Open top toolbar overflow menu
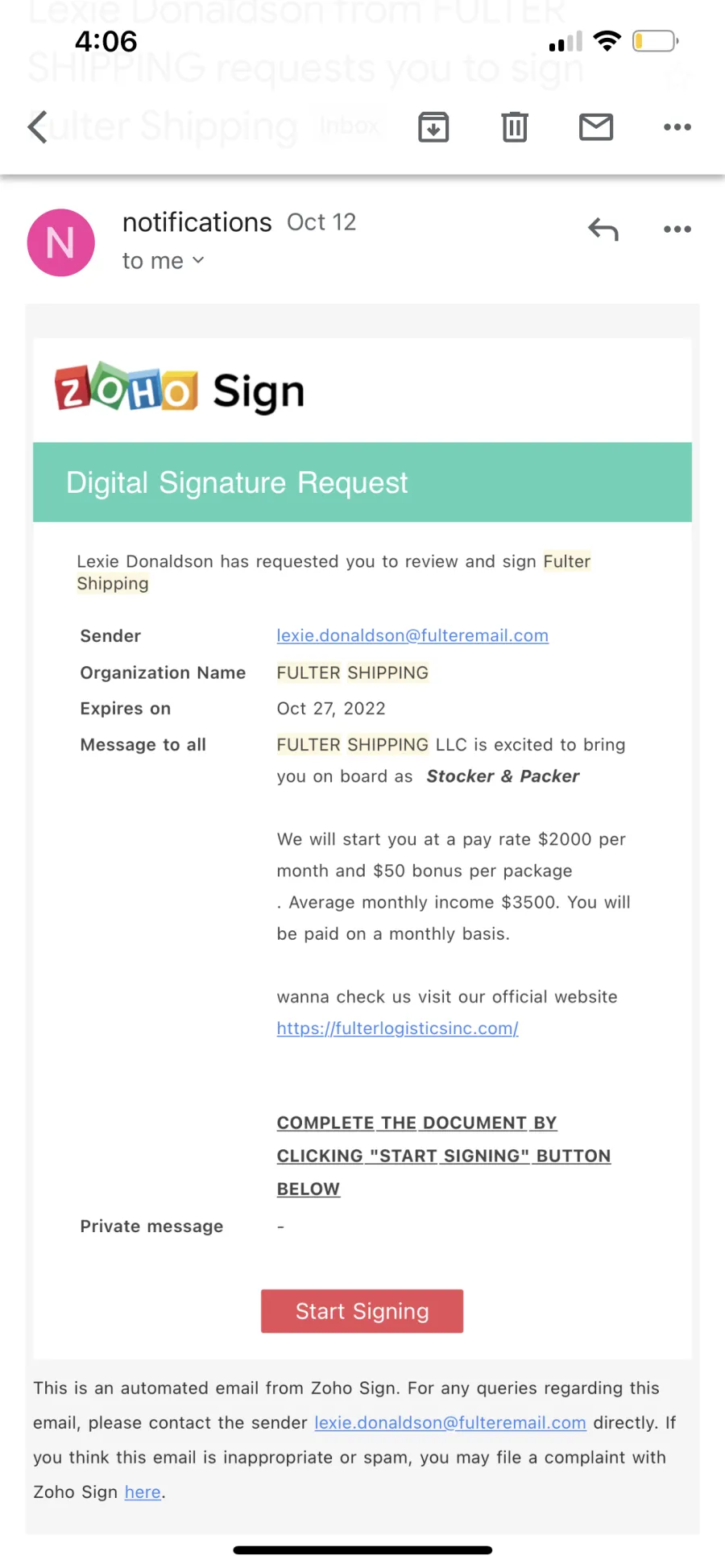The width and height of the screenshot is (725, 1568). [677, 127]
